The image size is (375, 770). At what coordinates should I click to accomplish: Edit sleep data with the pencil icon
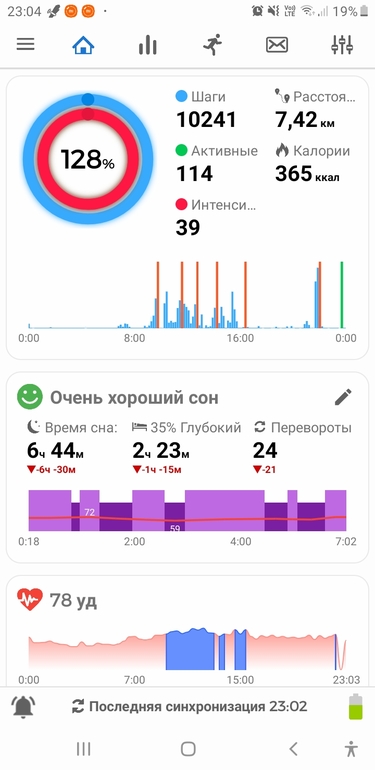click(343, 397)
